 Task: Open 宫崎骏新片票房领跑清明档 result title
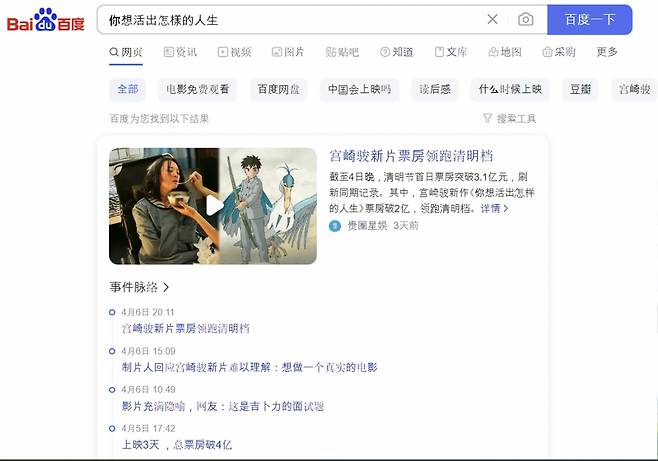coord(408,155)
